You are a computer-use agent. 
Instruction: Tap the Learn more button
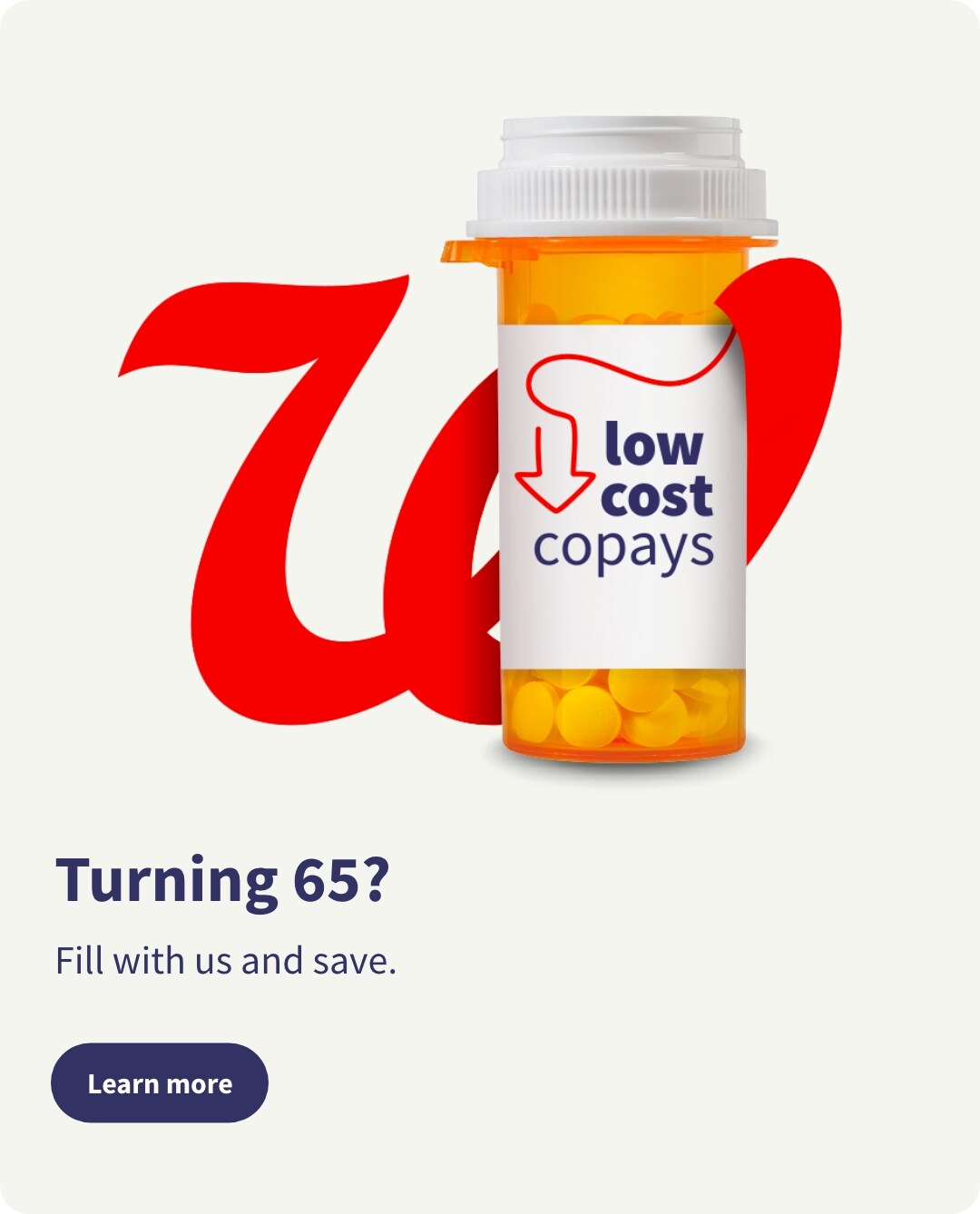click(x=160, y=1082)
